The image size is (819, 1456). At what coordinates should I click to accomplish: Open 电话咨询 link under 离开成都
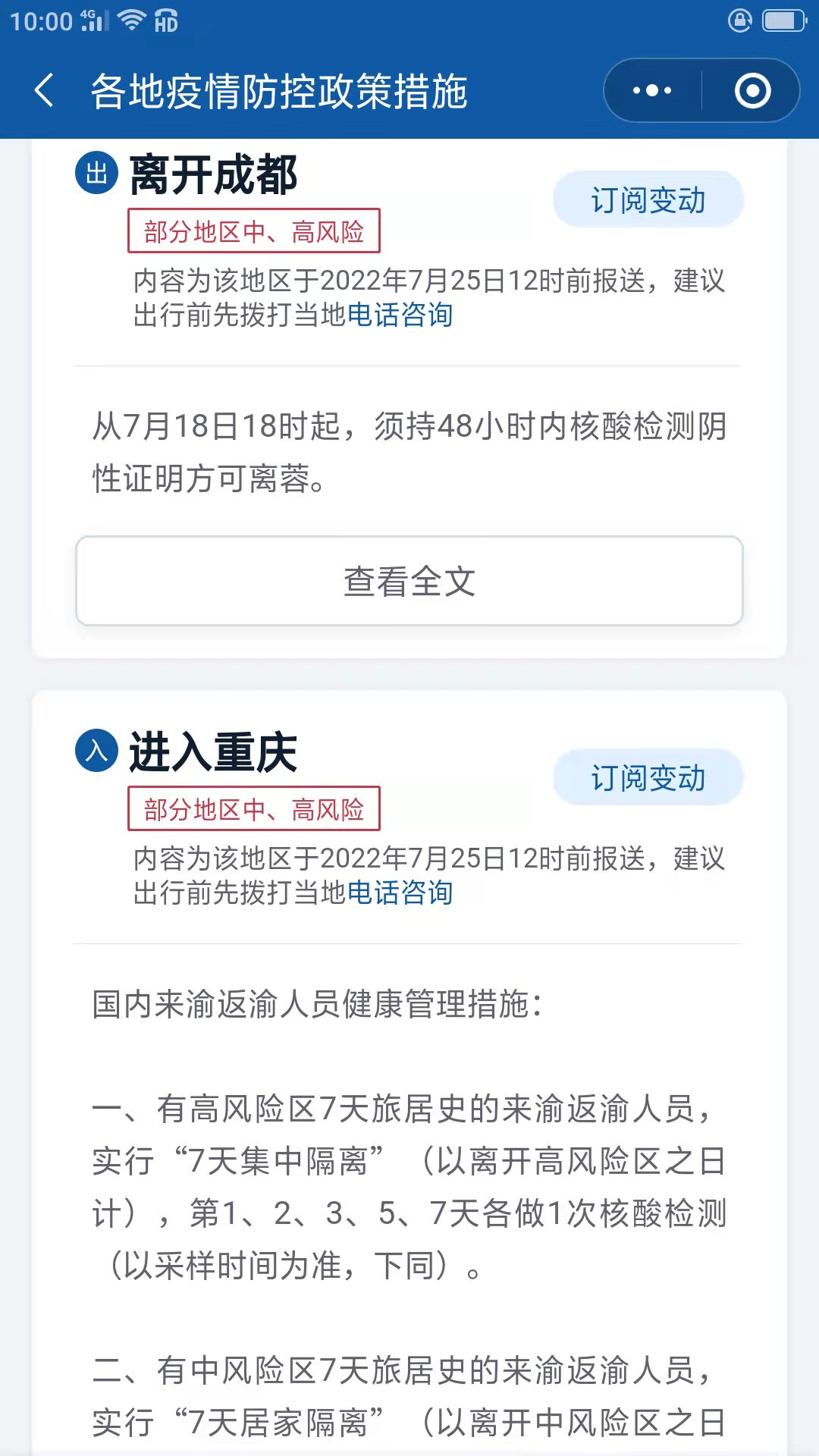click(x=400, y=315)
